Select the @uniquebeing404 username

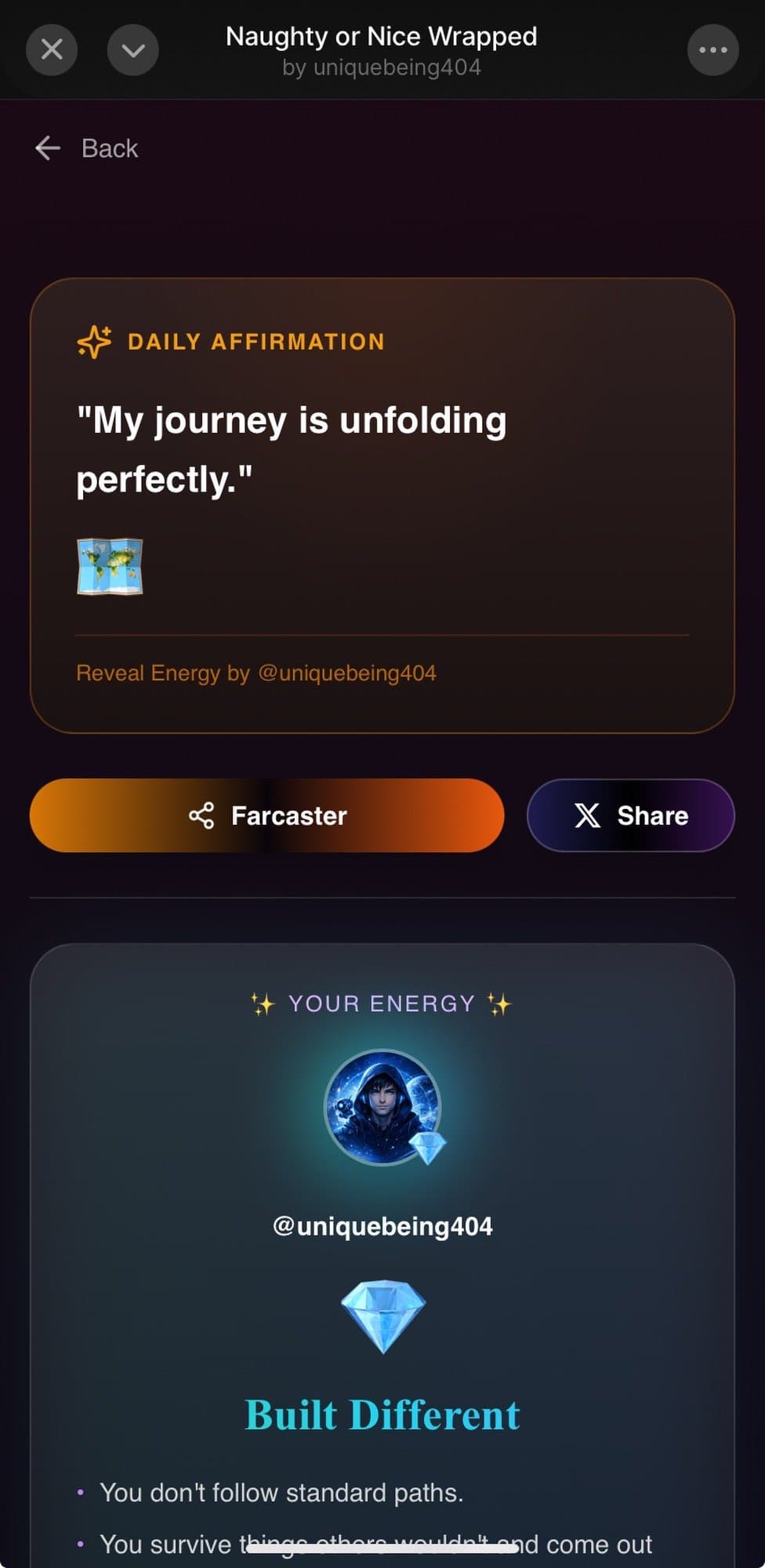coord(382,1225)
